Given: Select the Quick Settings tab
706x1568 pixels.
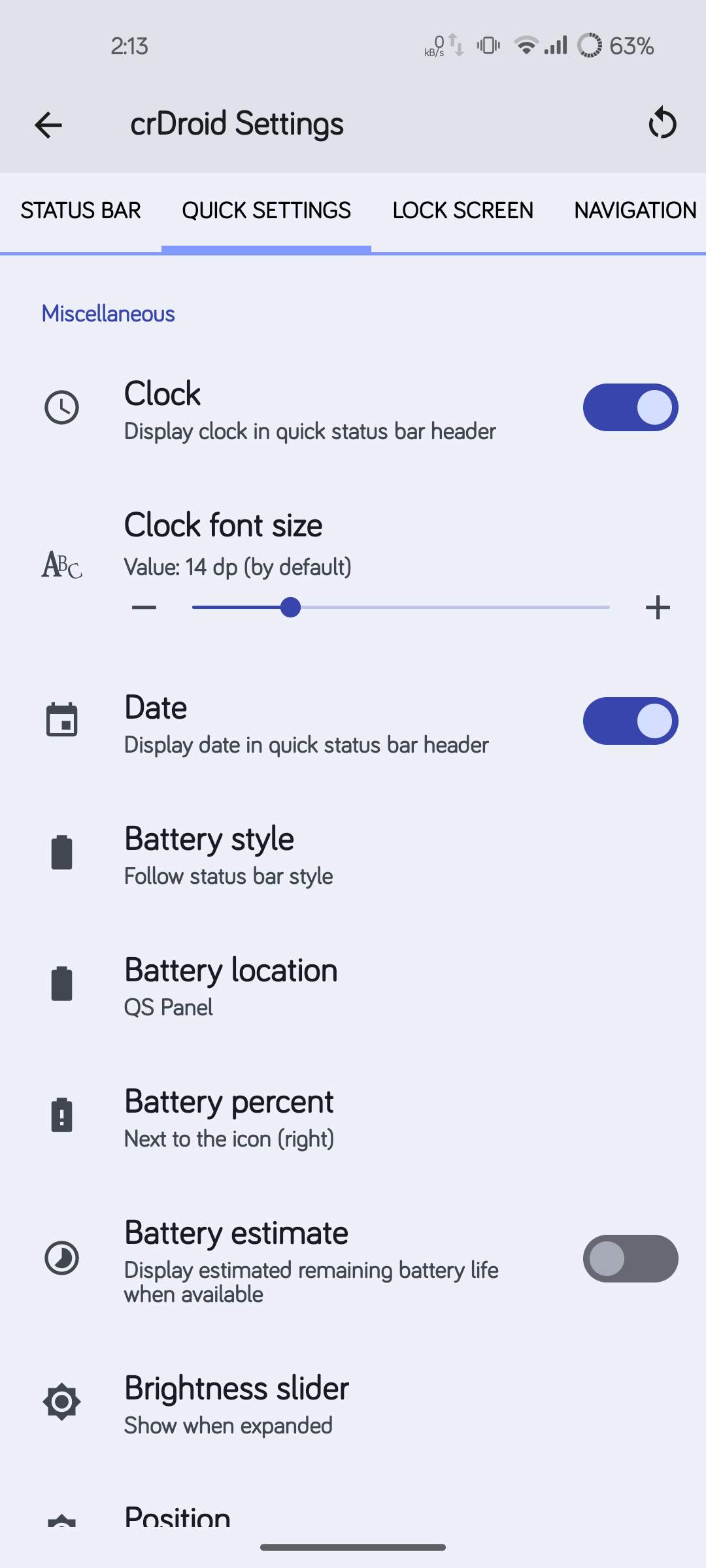Looking at the screenshot, I should pos(266,210).
